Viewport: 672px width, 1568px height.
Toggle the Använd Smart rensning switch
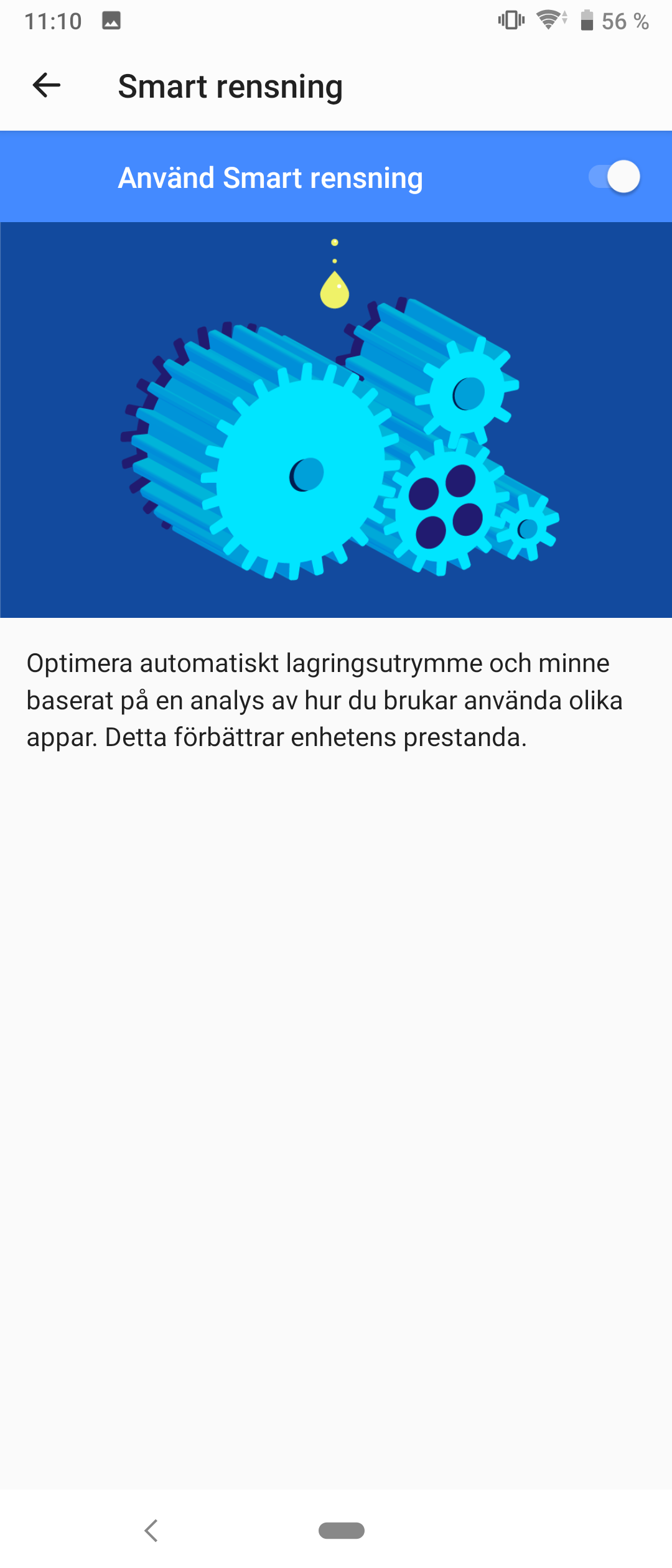614,177
